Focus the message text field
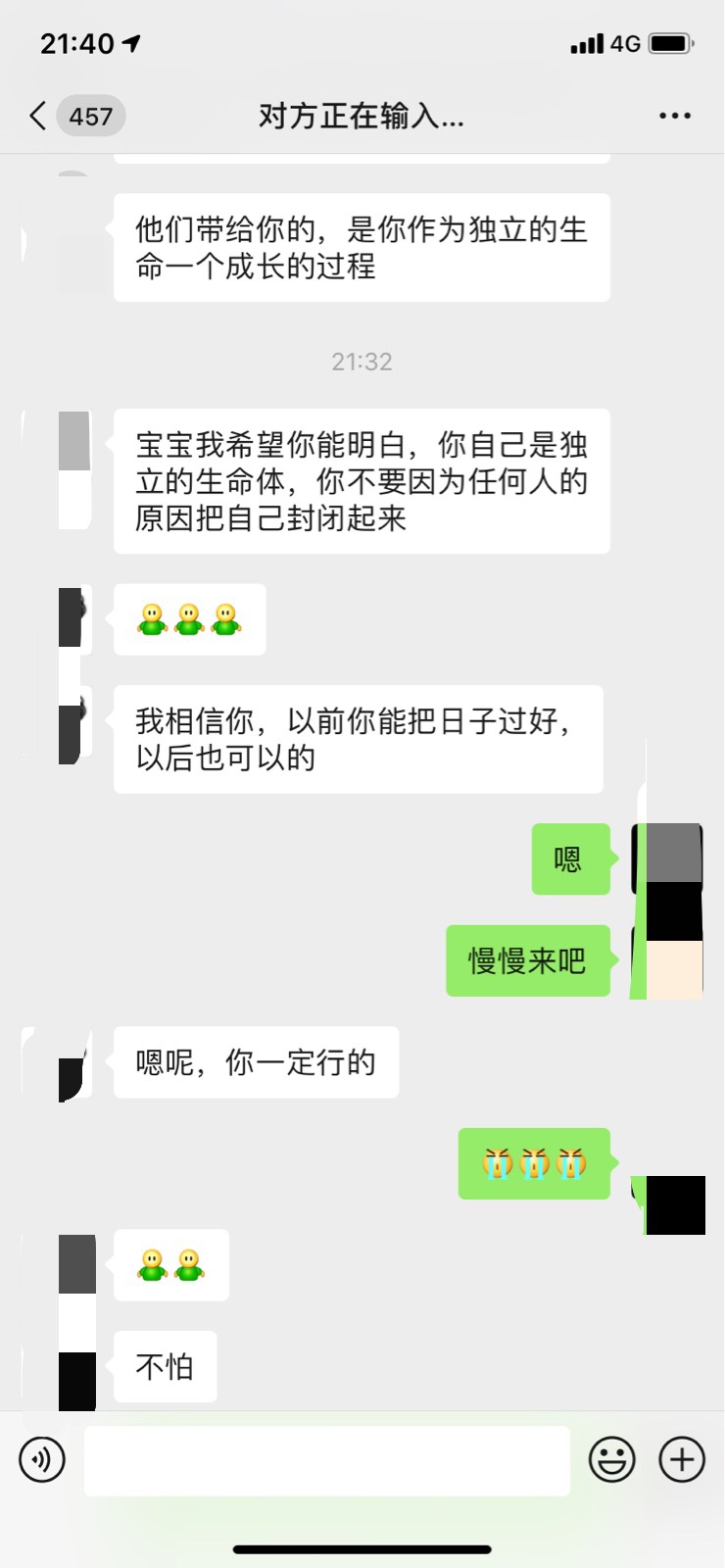This screenshot has height=1568, width=725. (326, 1460)
